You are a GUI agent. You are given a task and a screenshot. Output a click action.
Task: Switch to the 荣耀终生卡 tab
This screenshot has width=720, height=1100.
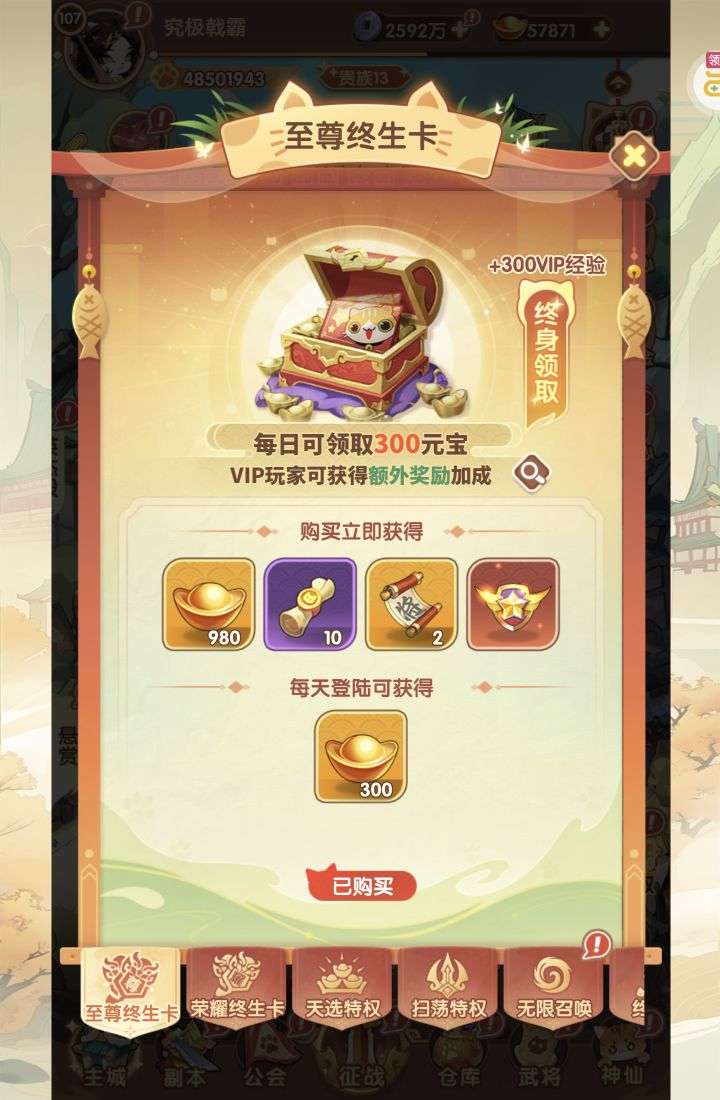237,986
